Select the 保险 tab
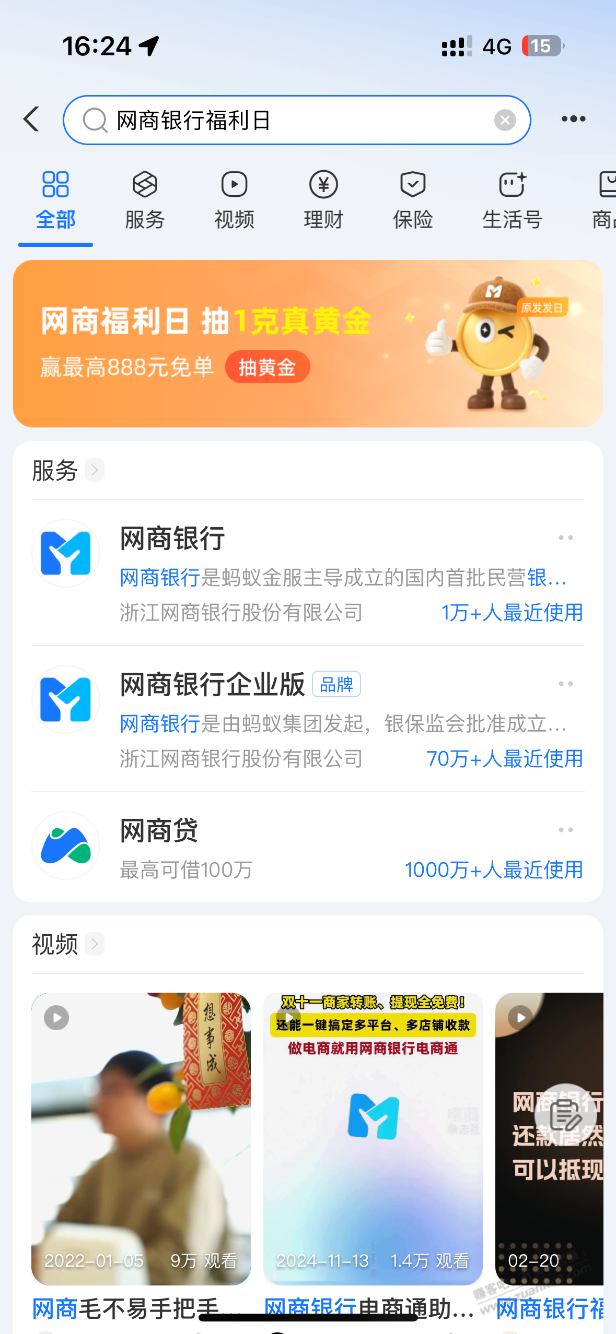The image size is (616, 1334). pyautogui.click(x=413, y=201)
